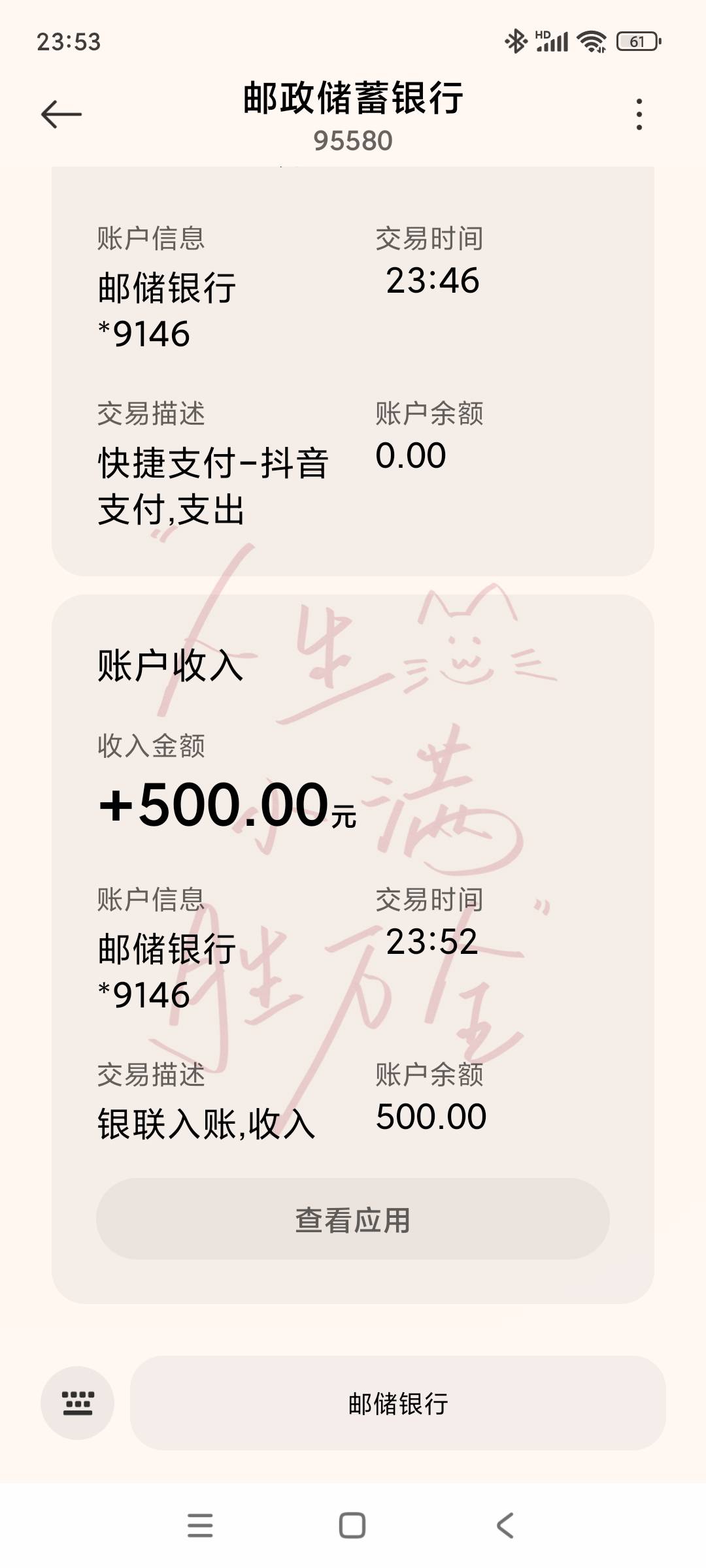Viewport: 706px width, 1568px height.
Task: Open the 邮储银行 service menu button
Action: 397,1403
